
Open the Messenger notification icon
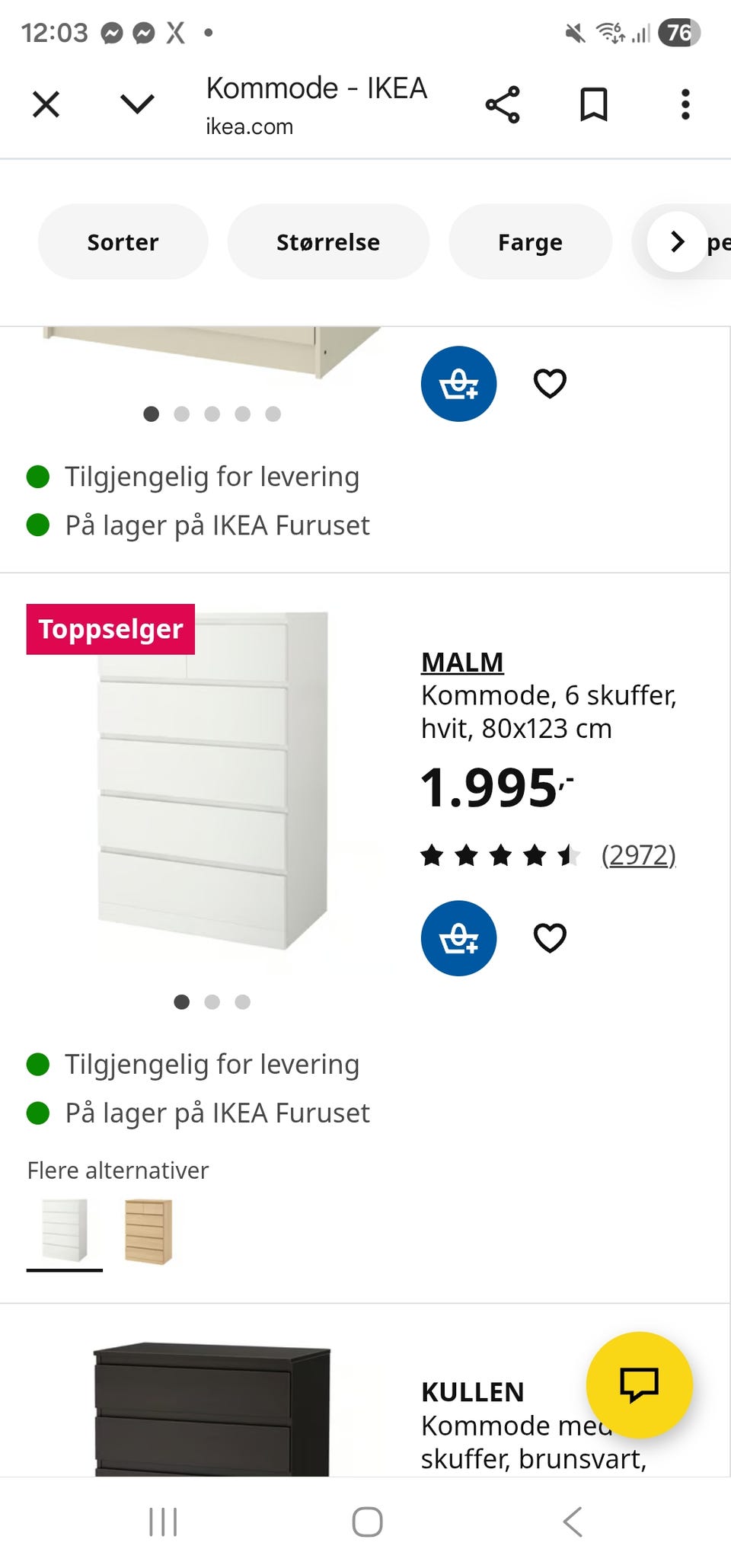pos(113,33)
